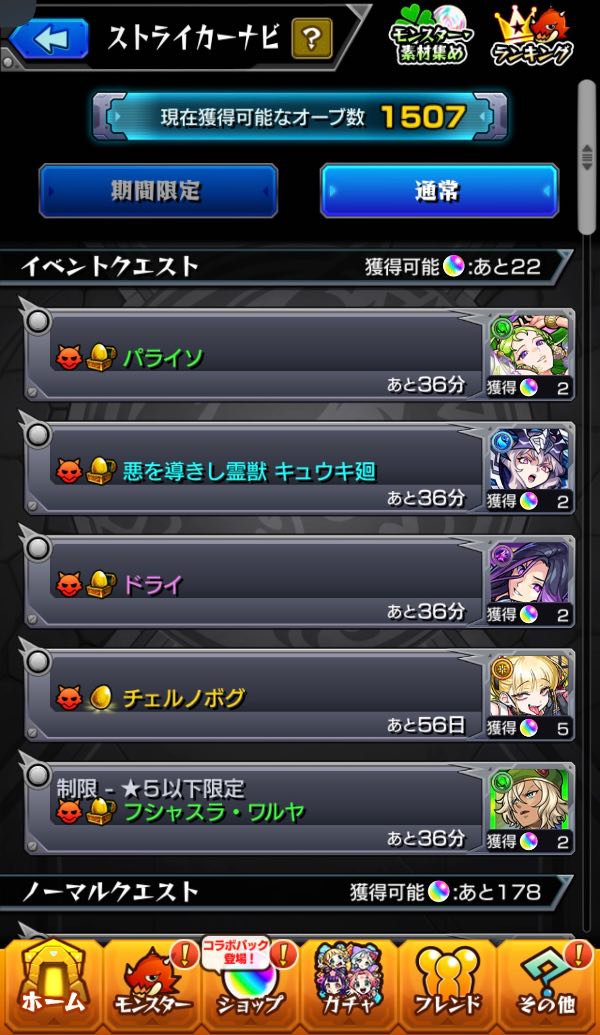Open the モンスター tab

point(150,988)
